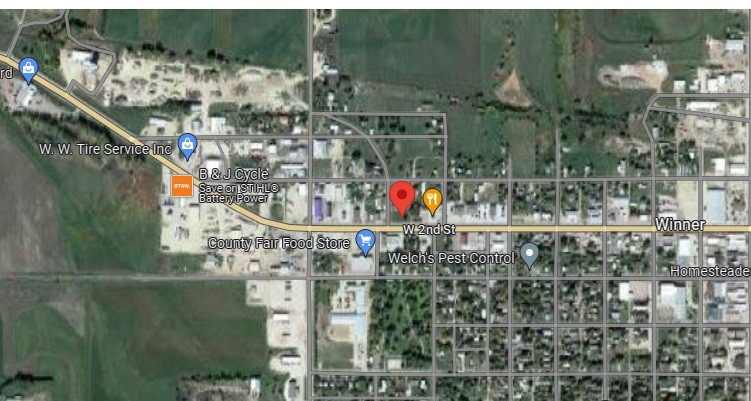The image size is (751, 401).
Task: Select the red dropped location pin
Action: pyautogui.click(x=402, y=198)
